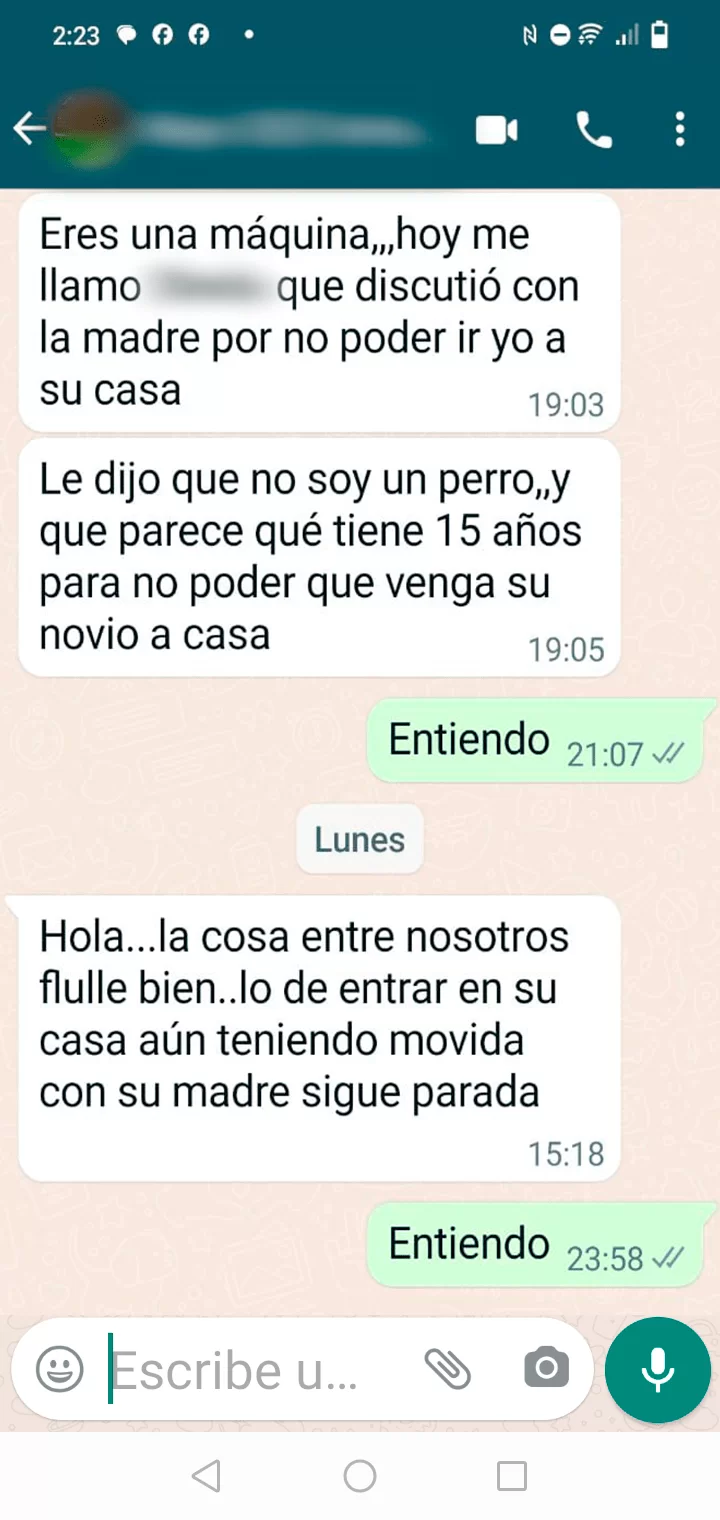This screenshot has height=1520, width=720.
Task: Tap the green microphone voice message button
Action: click(x=658, y=1369)
